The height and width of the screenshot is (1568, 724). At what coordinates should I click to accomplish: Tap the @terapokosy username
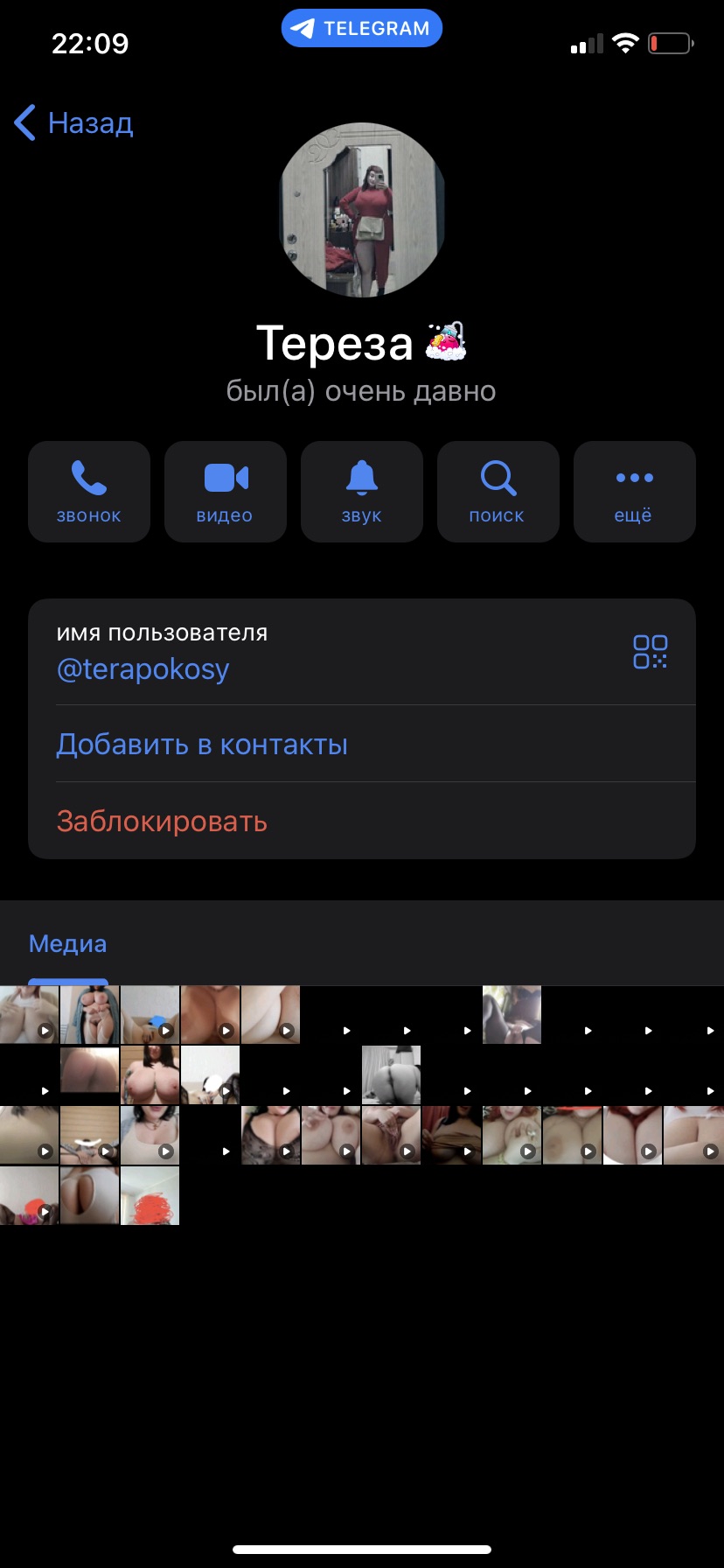pos(143,669)
